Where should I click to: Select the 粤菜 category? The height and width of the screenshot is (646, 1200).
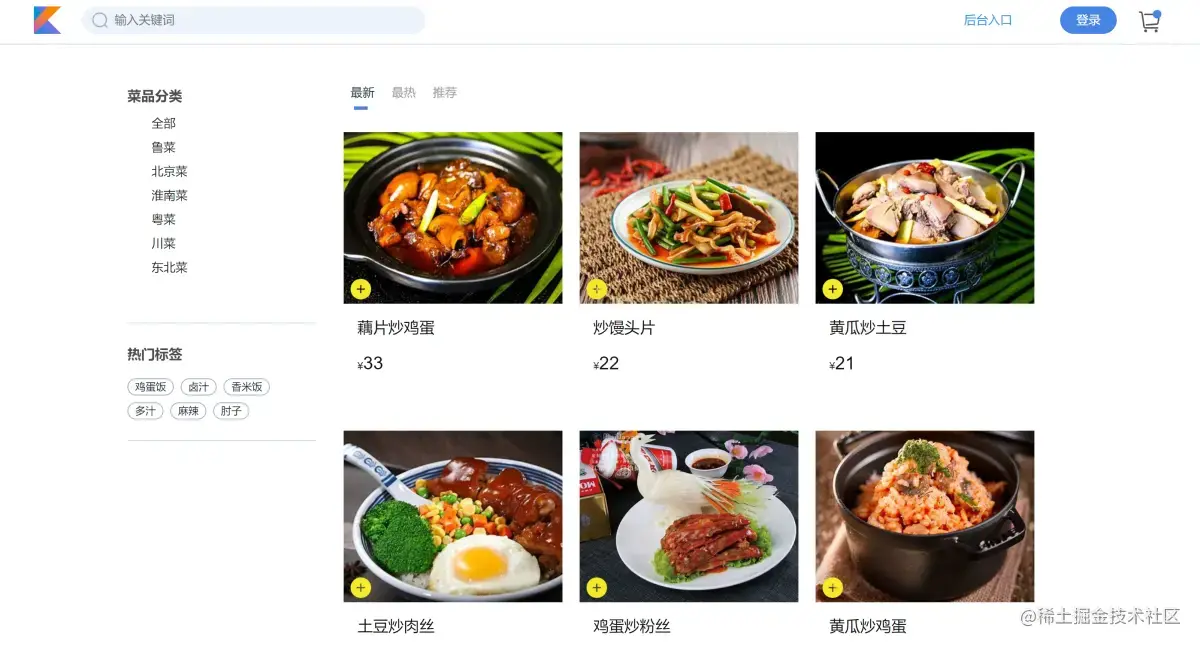click(163, 219)
